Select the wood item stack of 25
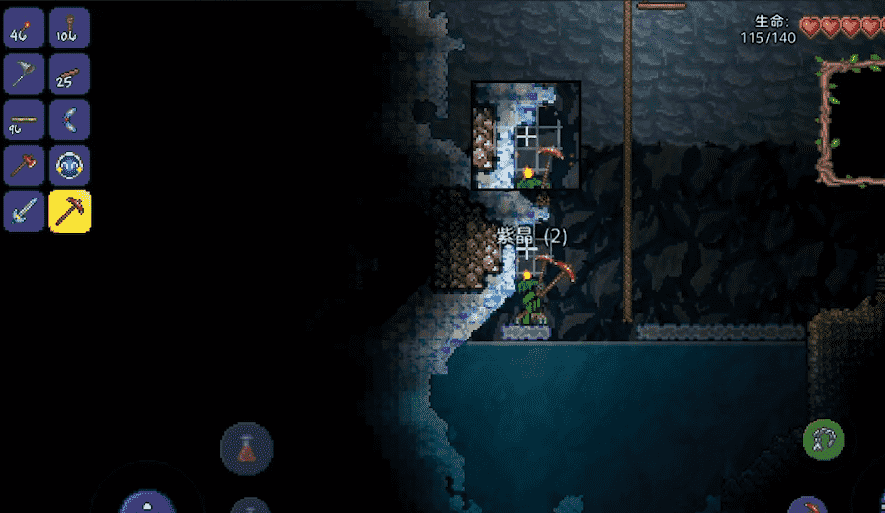Image resolution: width=885 pixels, height=513 pixels. point(69,74)
